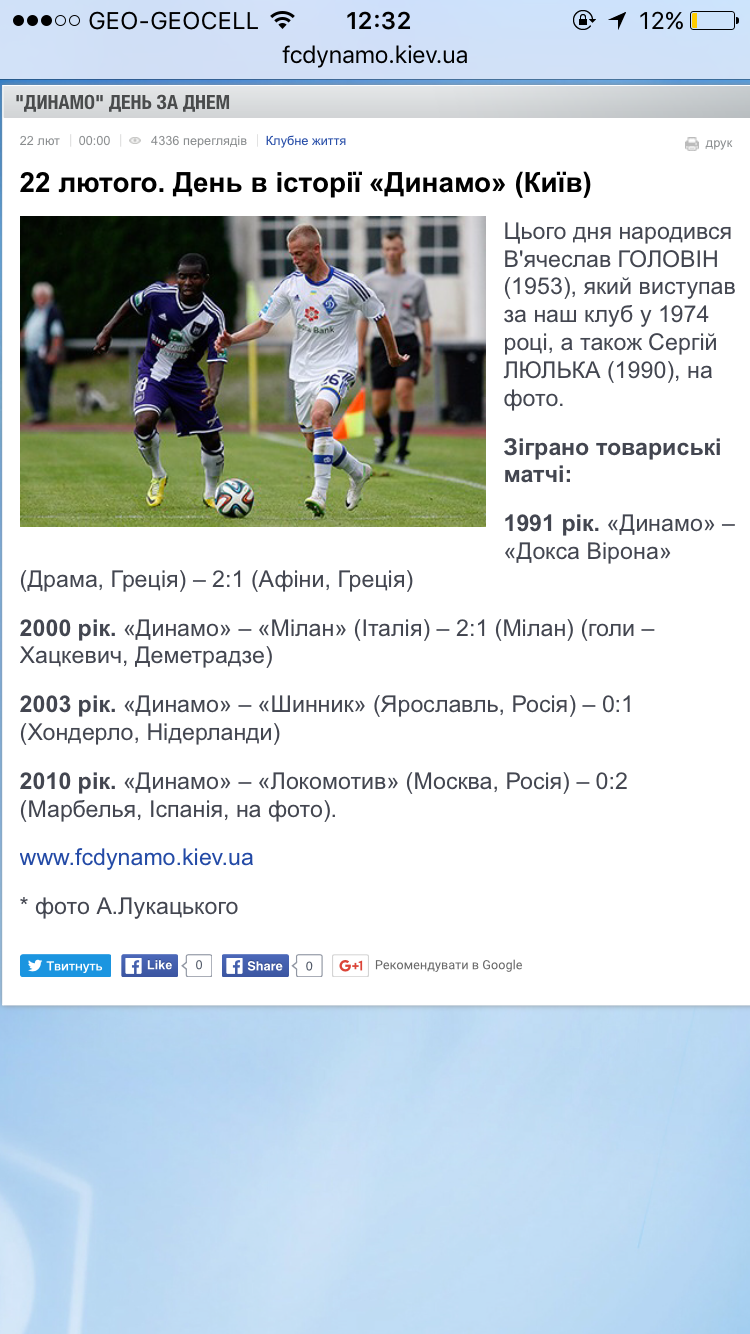Image resolution: width=750 pixels, height=1334 pixels.
Task: Like the article on Facebook
Action: click(149, 965)
